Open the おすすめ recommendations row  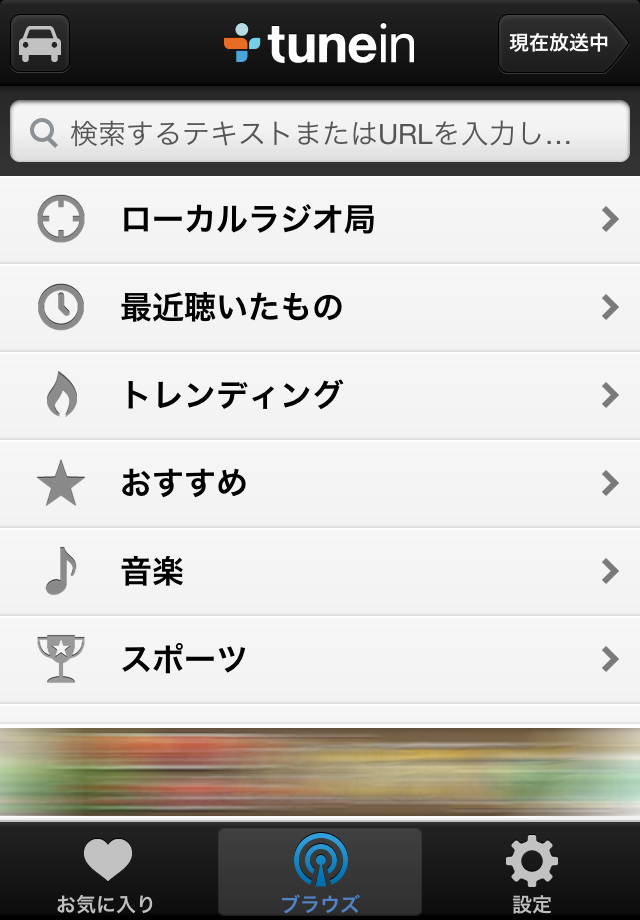320,483
